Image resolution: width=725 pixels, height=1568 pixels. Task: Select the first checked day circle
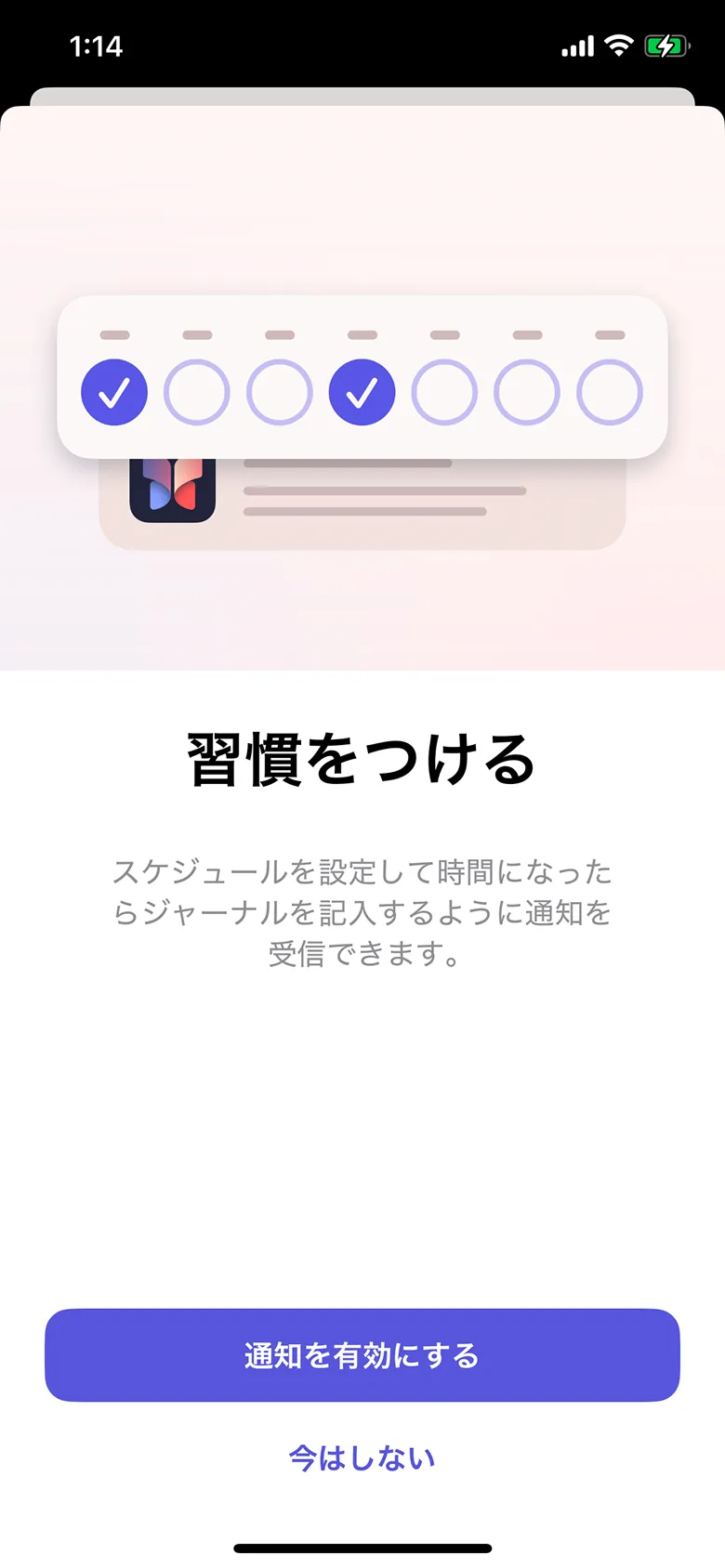point(113,392)
